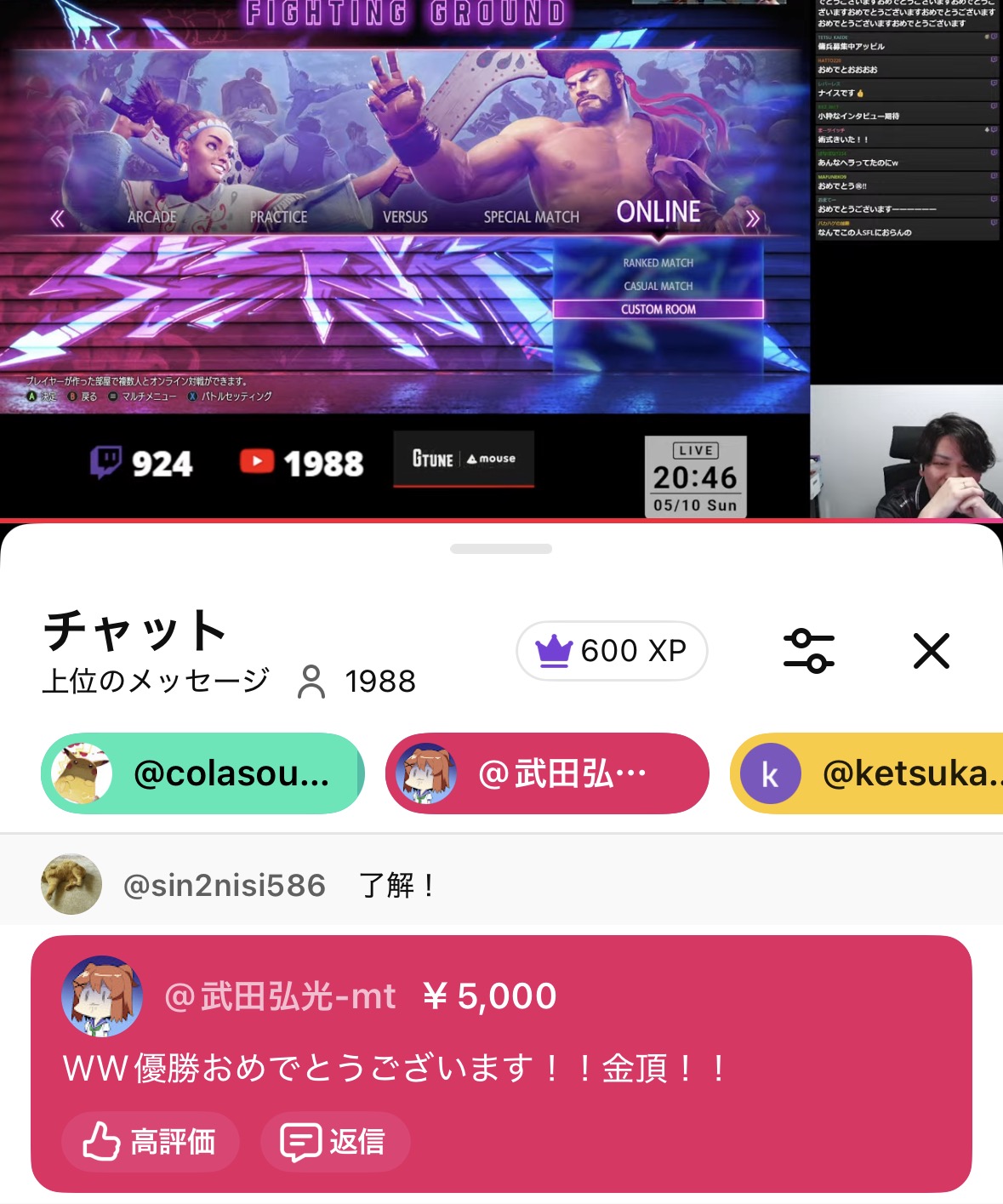This screenshot has height=1204, width=1003.
Task: Open the 600 XP crown badge
Action: (x=612, y=651)
